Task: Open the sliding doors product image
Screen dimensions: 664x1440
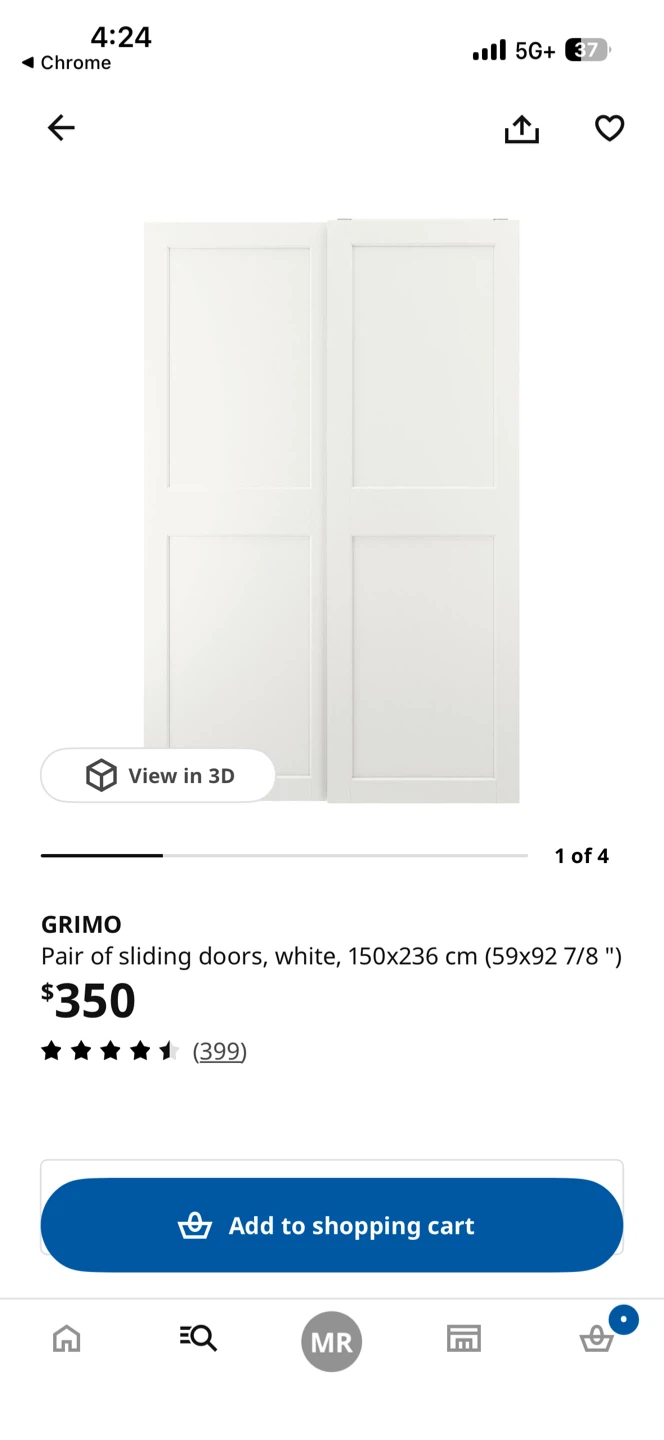Action: click(x=332, y=510)
